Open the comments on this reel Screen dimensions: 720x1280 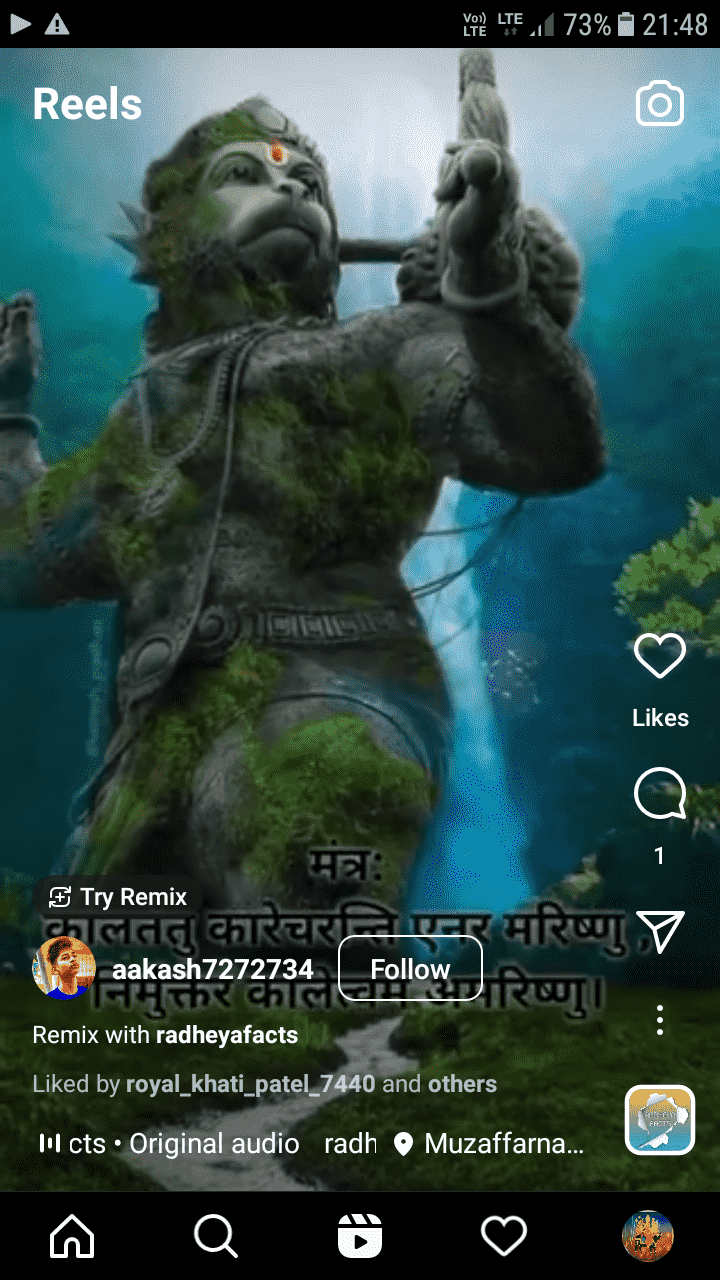tap(660, 795)
